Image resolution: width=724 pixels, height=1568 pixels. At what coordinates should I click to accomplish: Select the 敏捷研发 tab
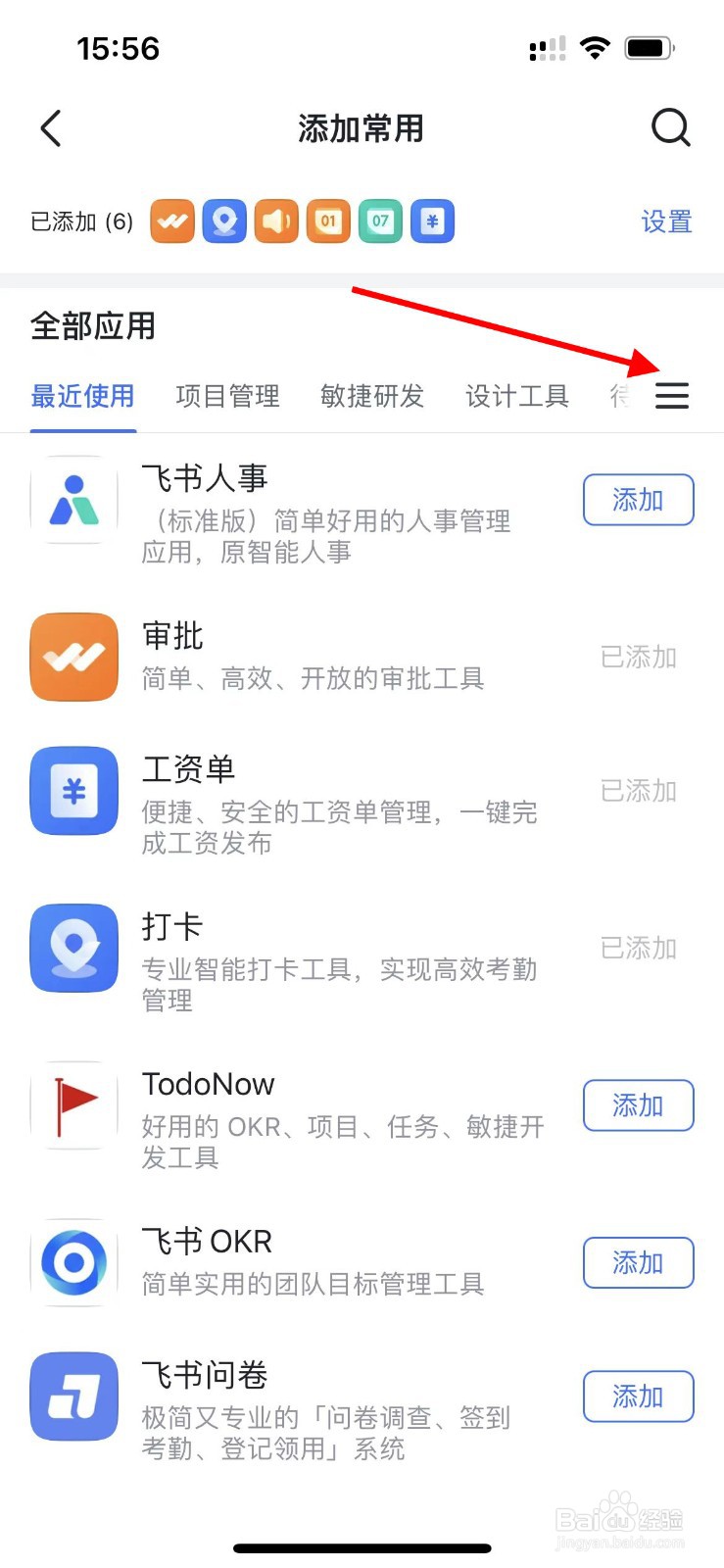point(372,396)
